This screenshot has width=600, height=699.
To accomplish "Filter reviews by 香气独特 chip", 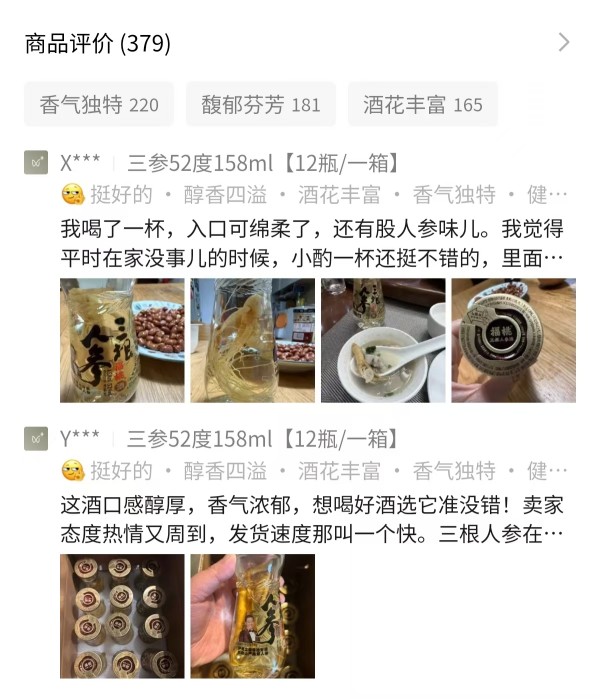I will [x=99, y=104].
